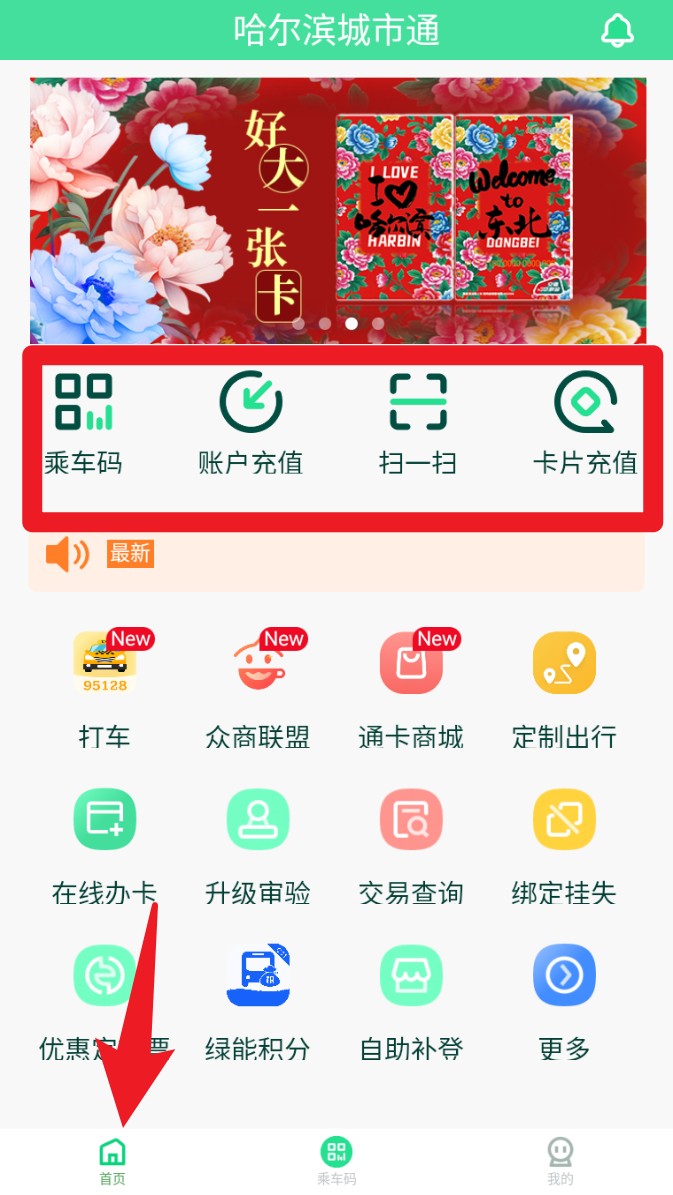Select 自助补登 self-service
The height and width of the screenshot is (1195, 673).
point(411,1002)
